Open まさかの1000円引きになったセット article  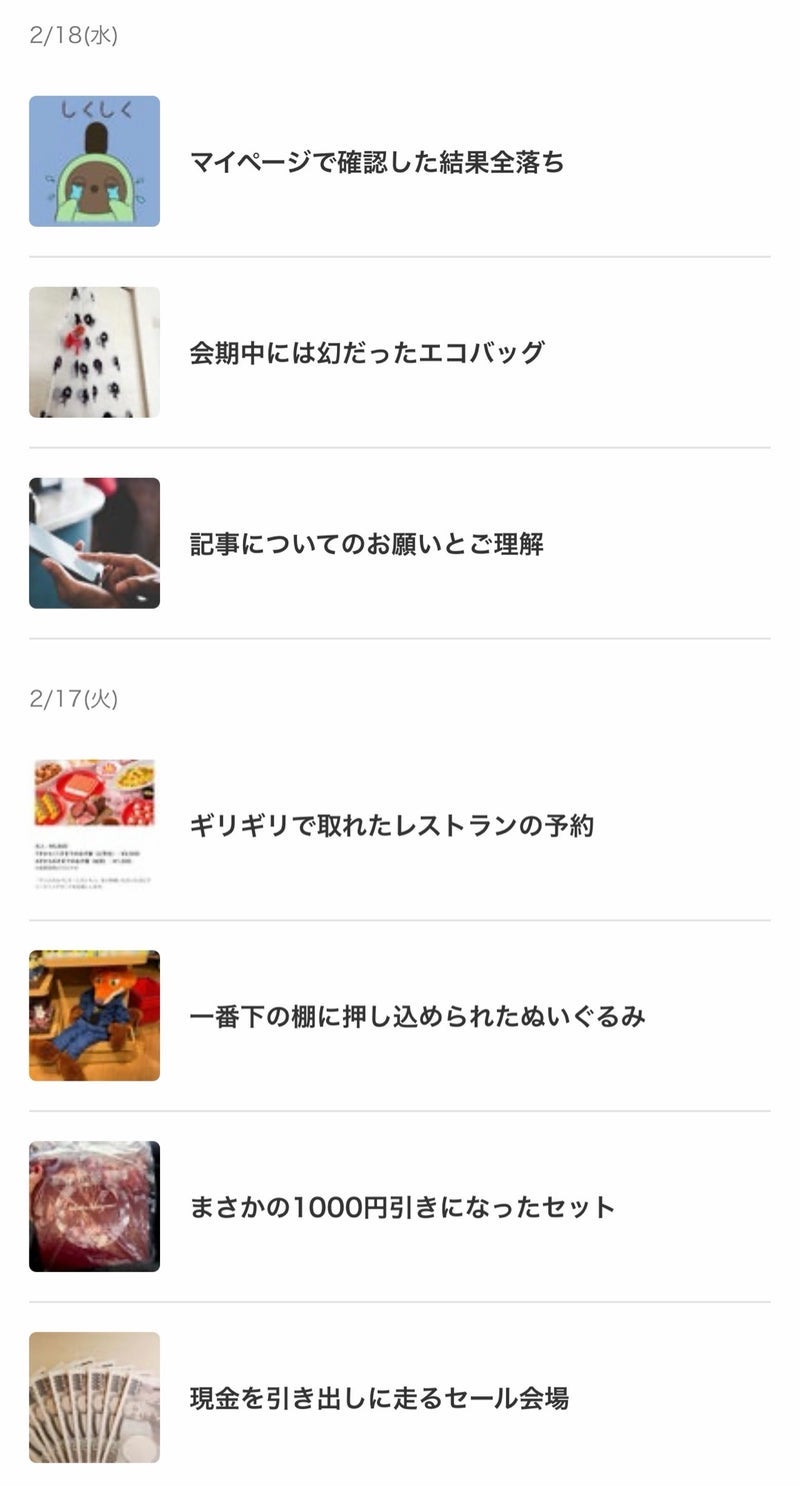[x=402, y=1207]
